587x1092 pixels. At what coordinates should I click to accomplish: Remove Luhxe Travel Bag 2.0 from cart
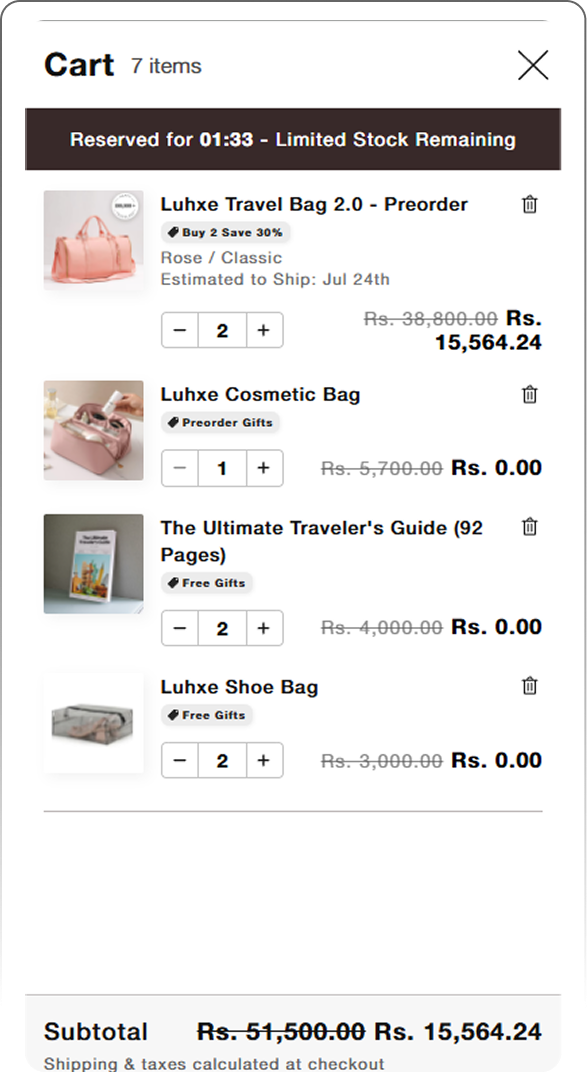[530, 205]
